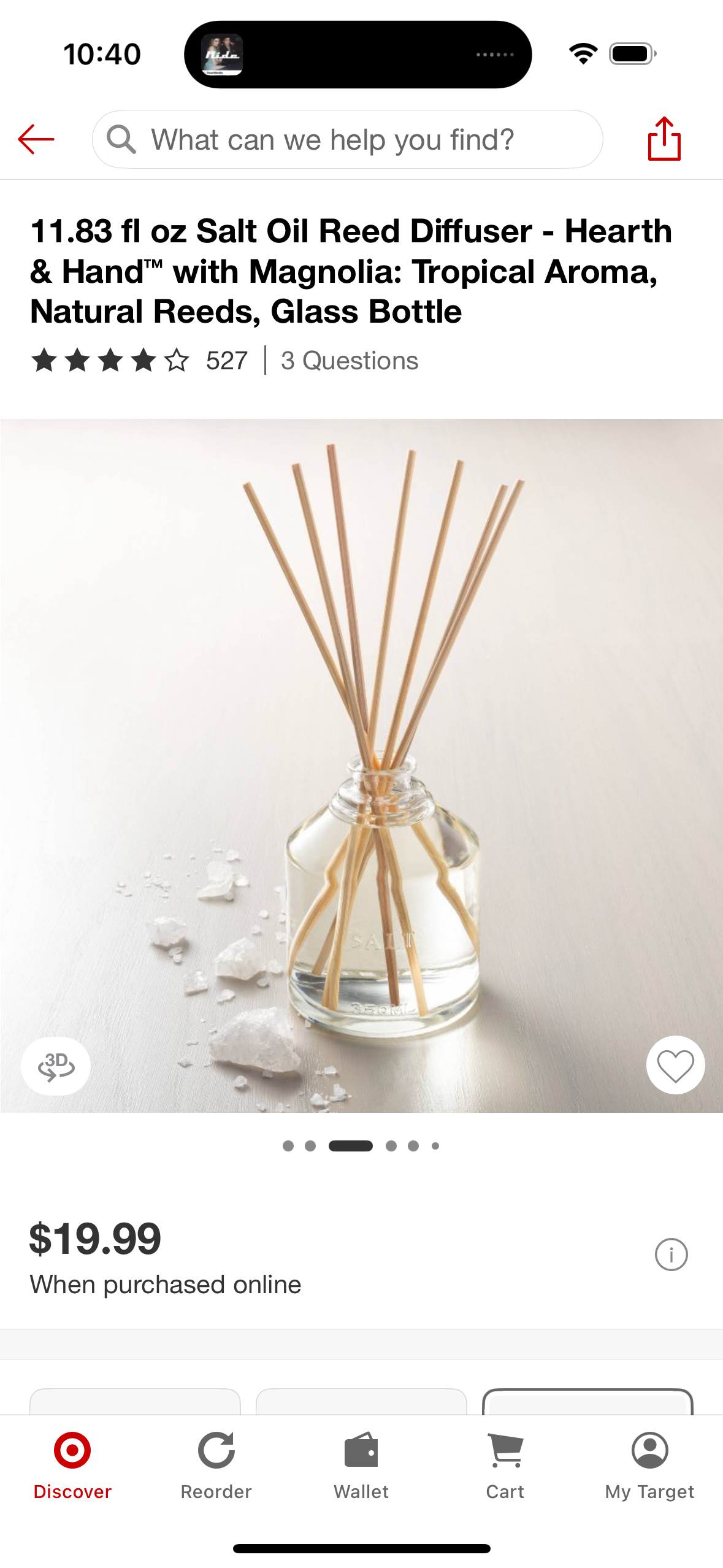
Task: Go back using the red arrow
Action: coord(36,139)
